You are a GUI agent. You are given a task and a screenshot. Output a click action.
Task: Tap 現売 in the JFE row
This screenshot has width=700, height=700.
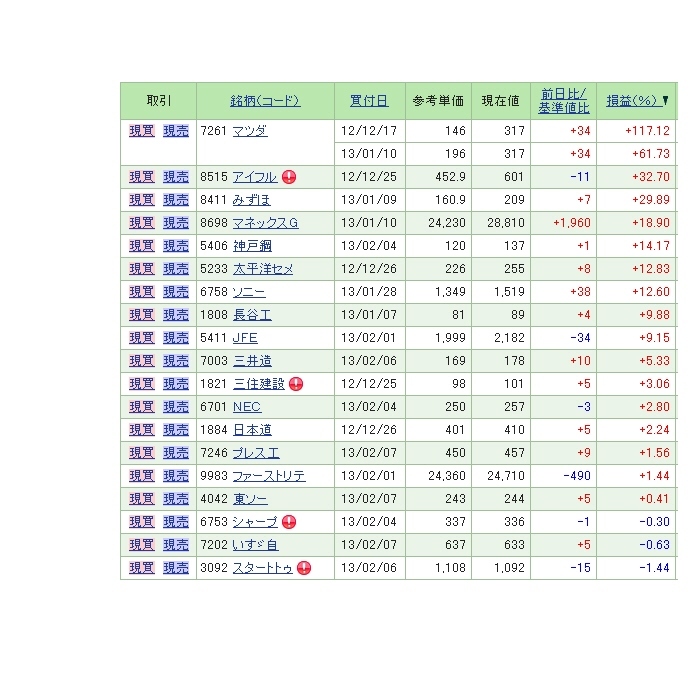point(176,338)
